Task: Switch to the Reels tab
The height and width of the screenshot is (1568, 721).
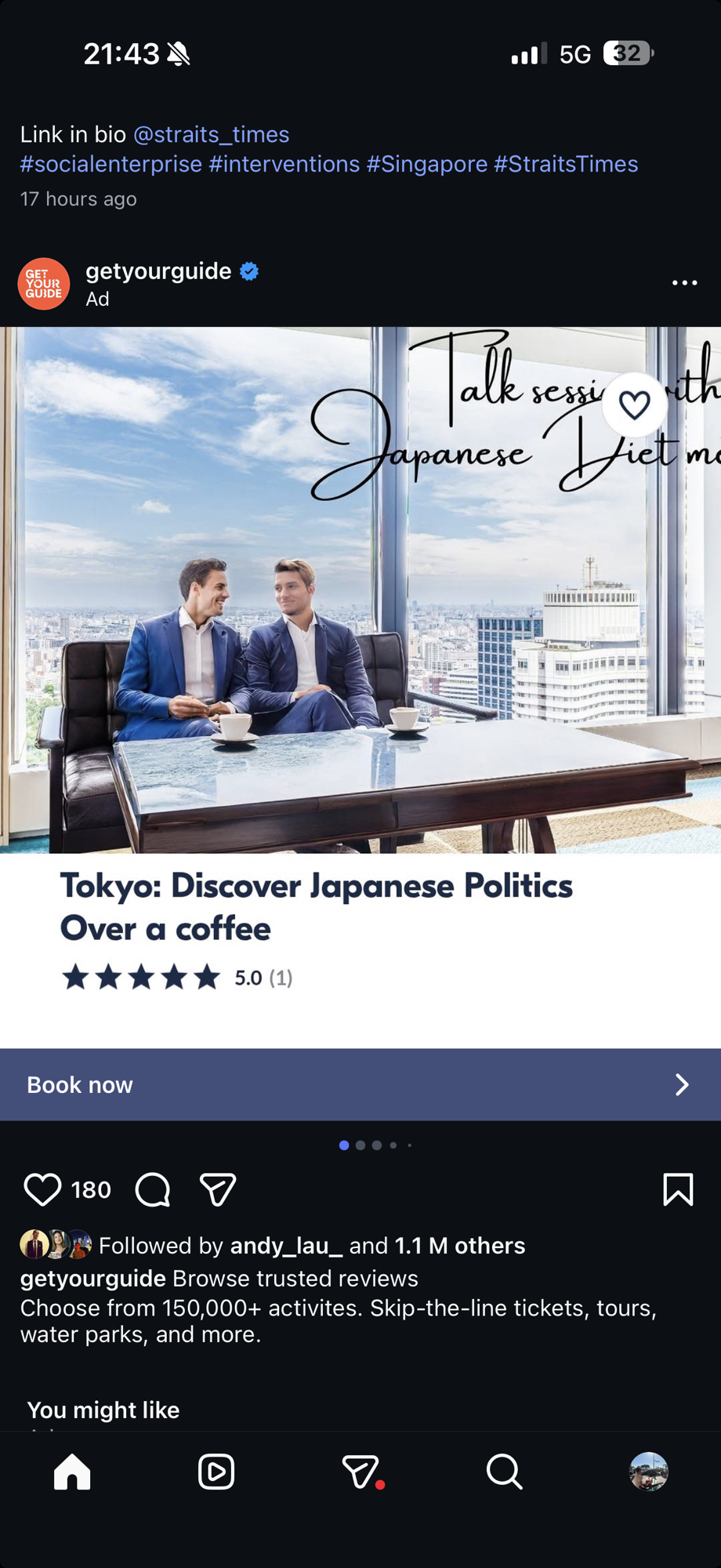Action: click(216, 1472)
